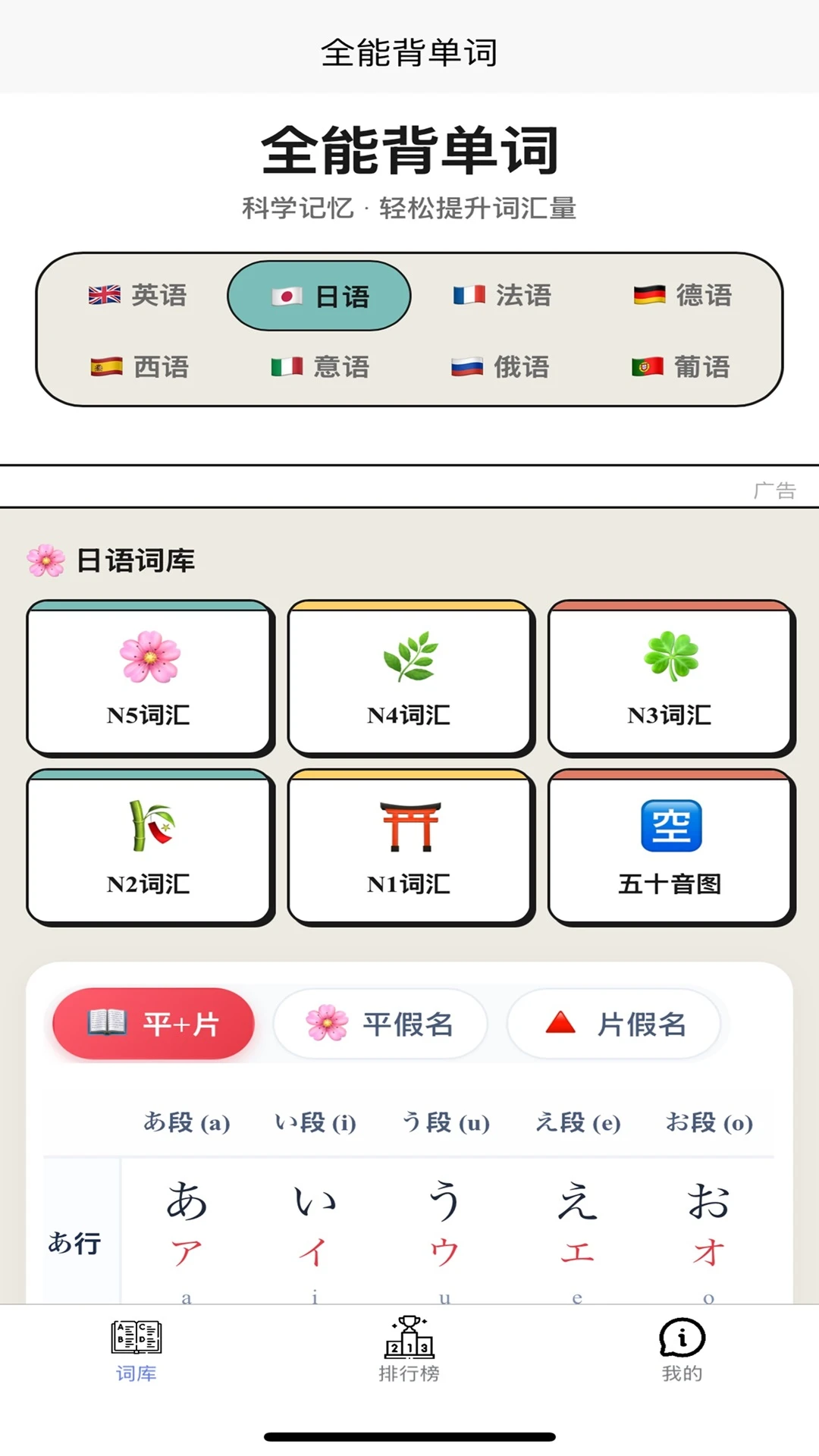The image size is (819, 1456).
Task: Tap the 词库 bottom tab
Action: [x=136, y=1350]
